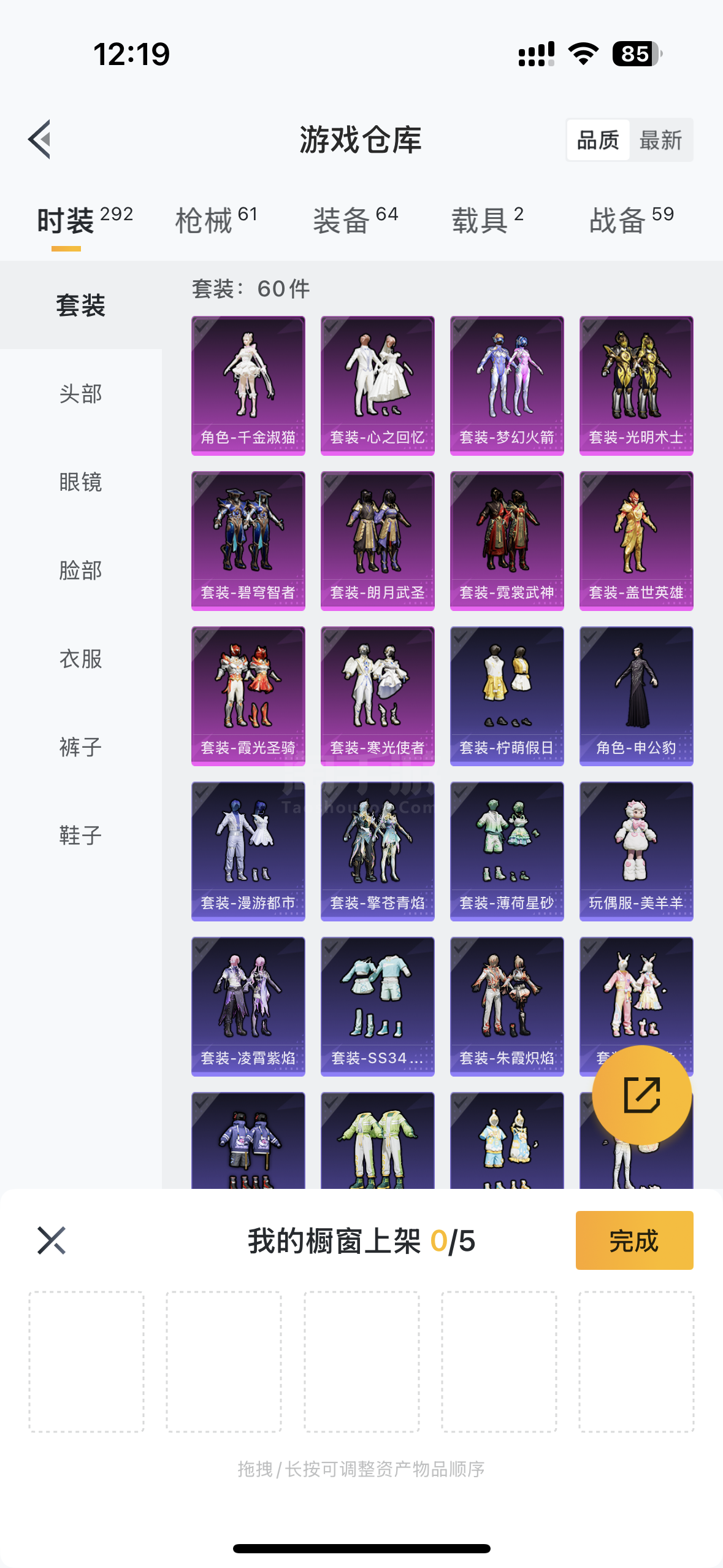Select the 套装-盖世英雄 outfit
This screenshot has width=723, height=1568.
pyautogui.click(x=637, y=540)
